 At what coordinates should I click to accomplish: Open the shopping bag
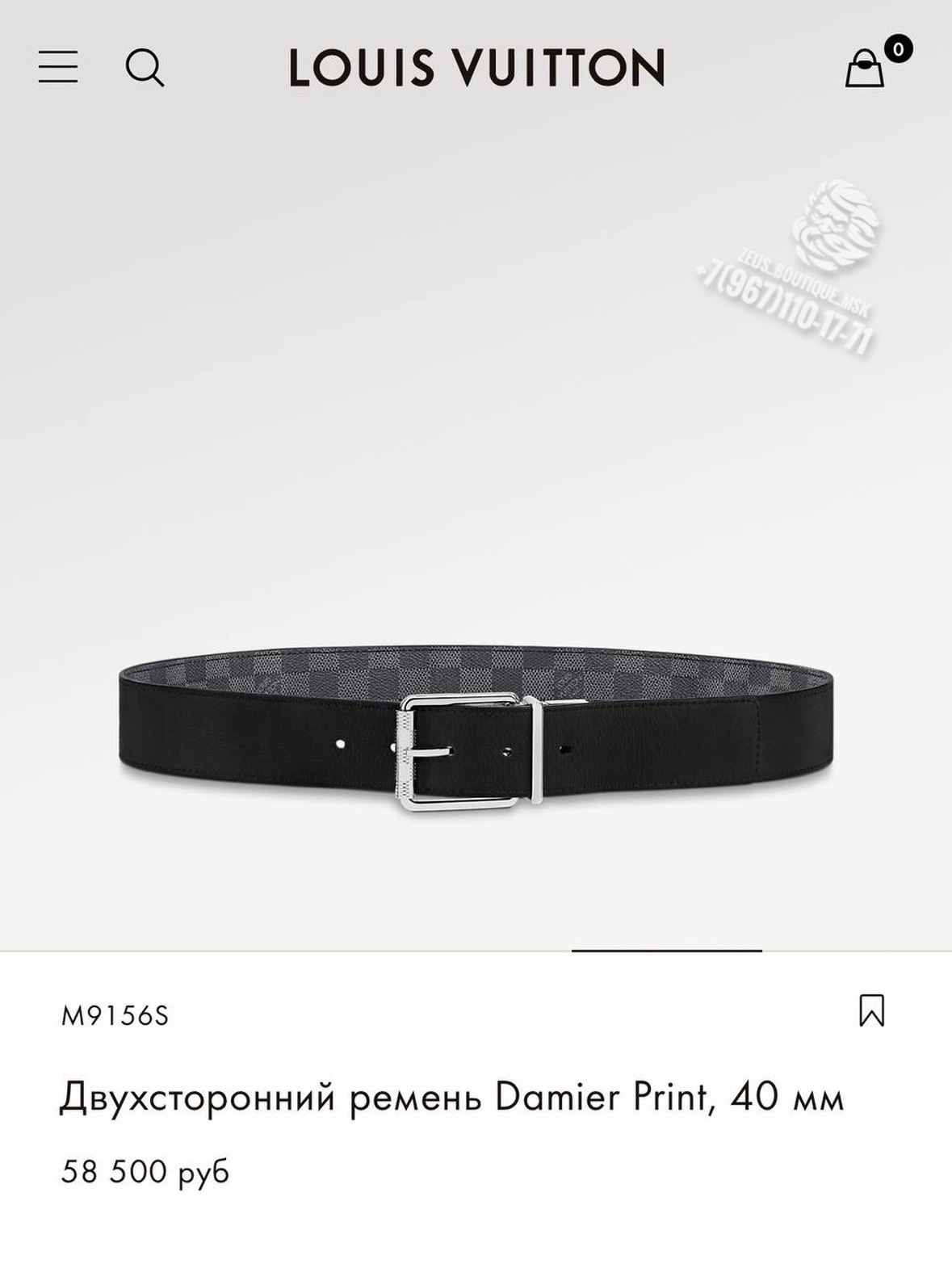[865, 68]
